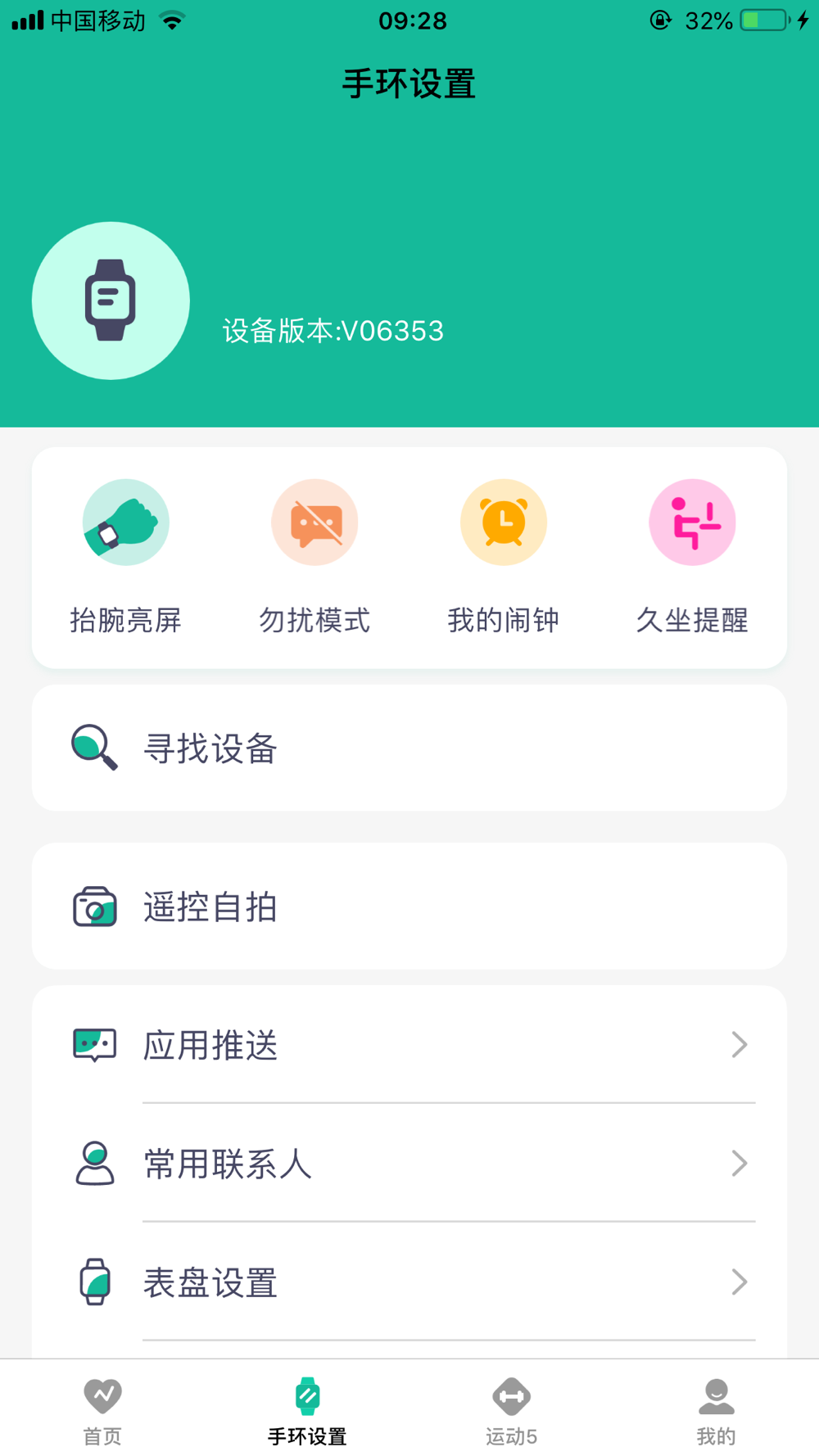Tap the watch device avatar

(x=111, y=301)
